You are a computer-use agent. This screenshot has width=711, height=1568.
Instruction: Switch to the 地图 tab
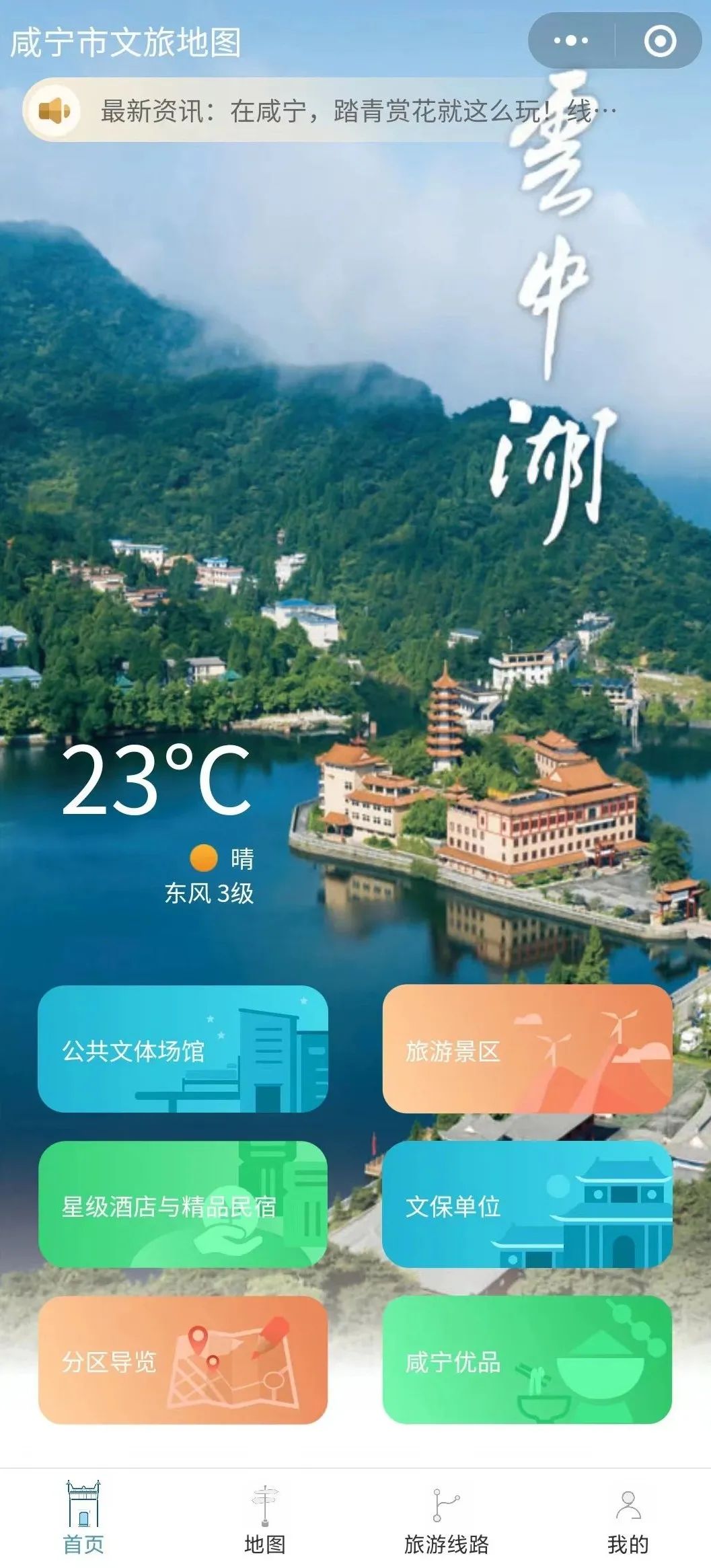(x=264, y=1518)
